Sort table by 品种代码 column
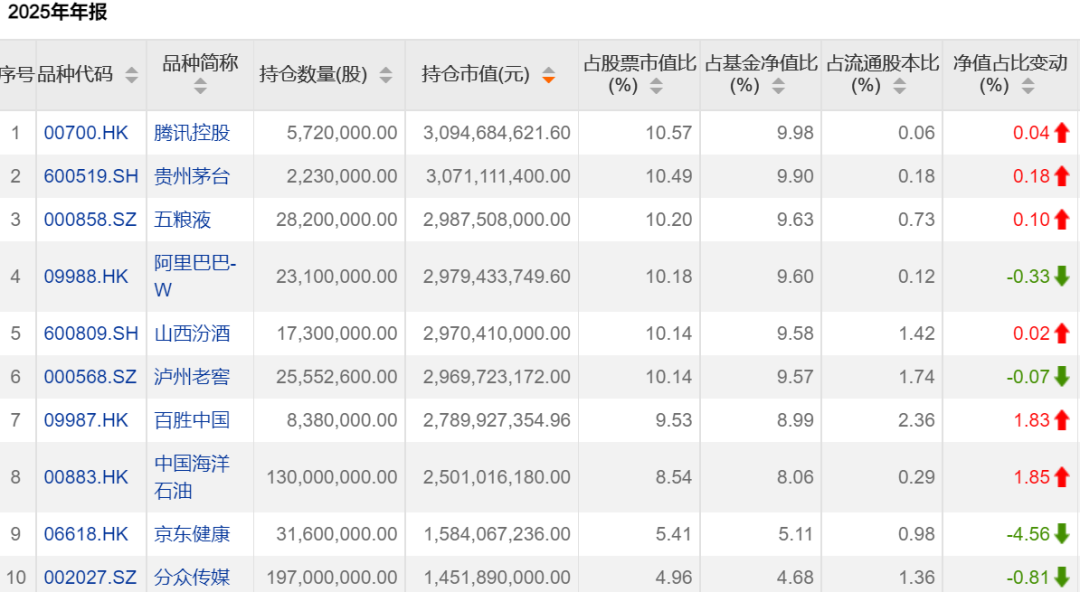Image resolution: width=1080 pixels, height=592 pixels. pos(132,75)
